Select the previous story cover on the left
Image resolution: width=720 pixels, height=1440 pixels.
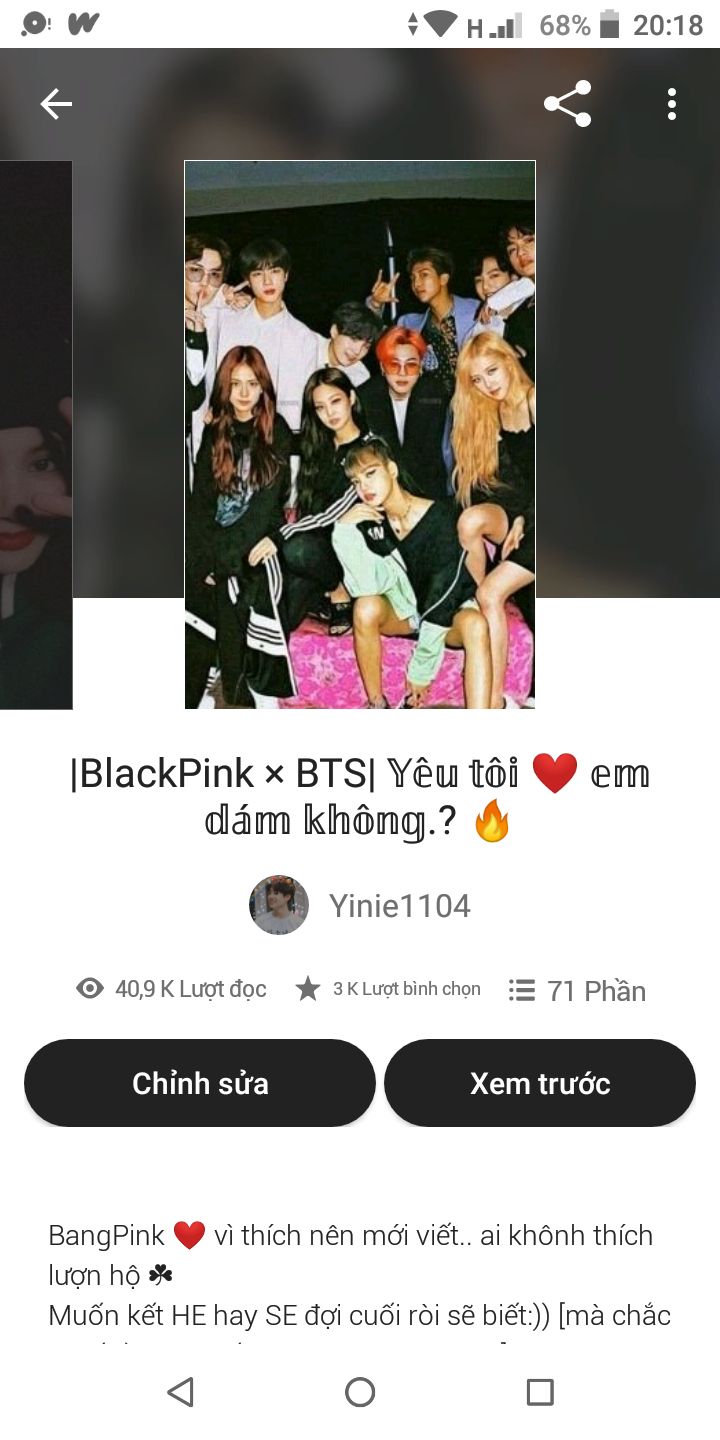coord(35,434)
